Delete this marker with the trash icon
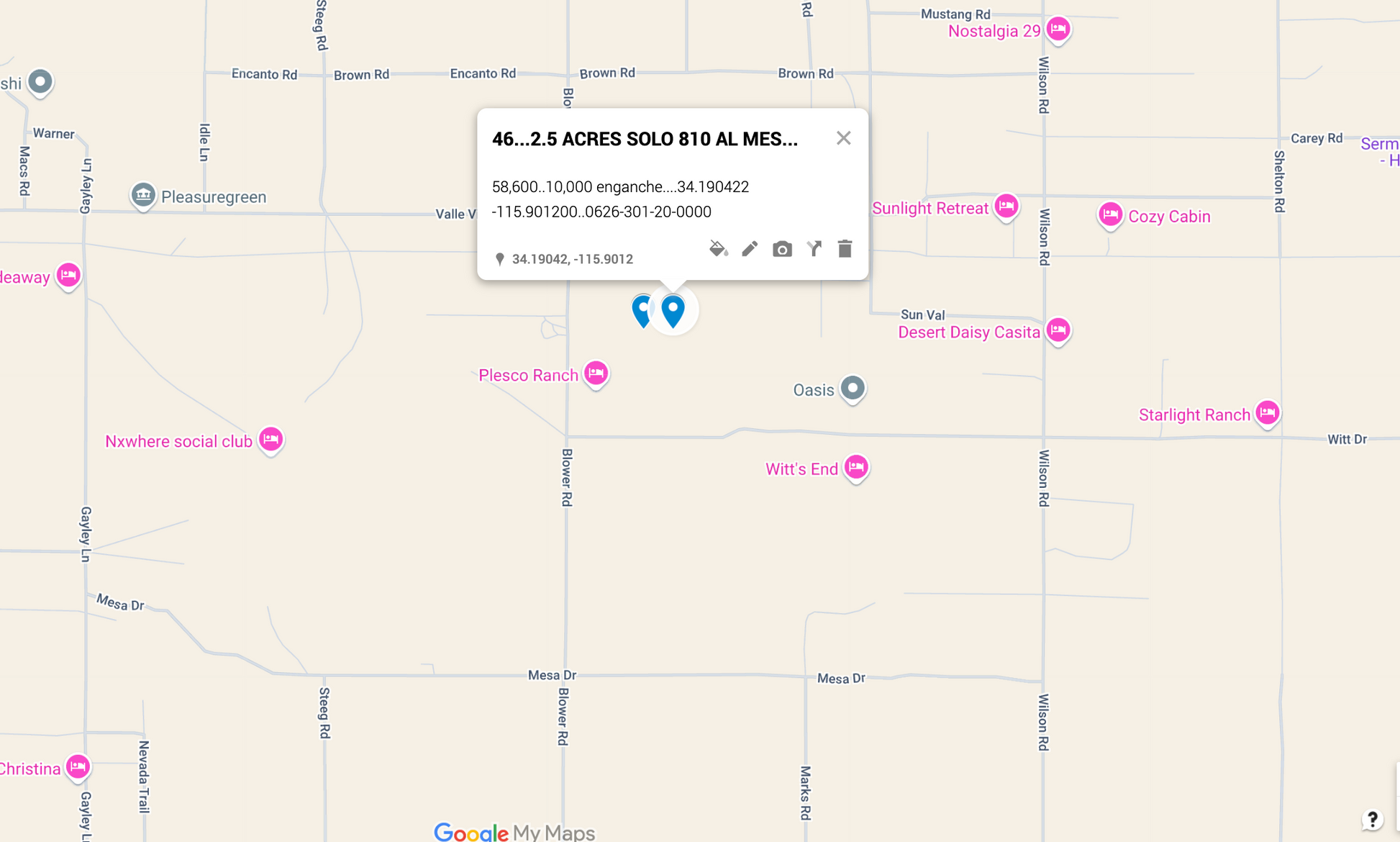Screen dimensions: 1400x842 click(845, 249)
